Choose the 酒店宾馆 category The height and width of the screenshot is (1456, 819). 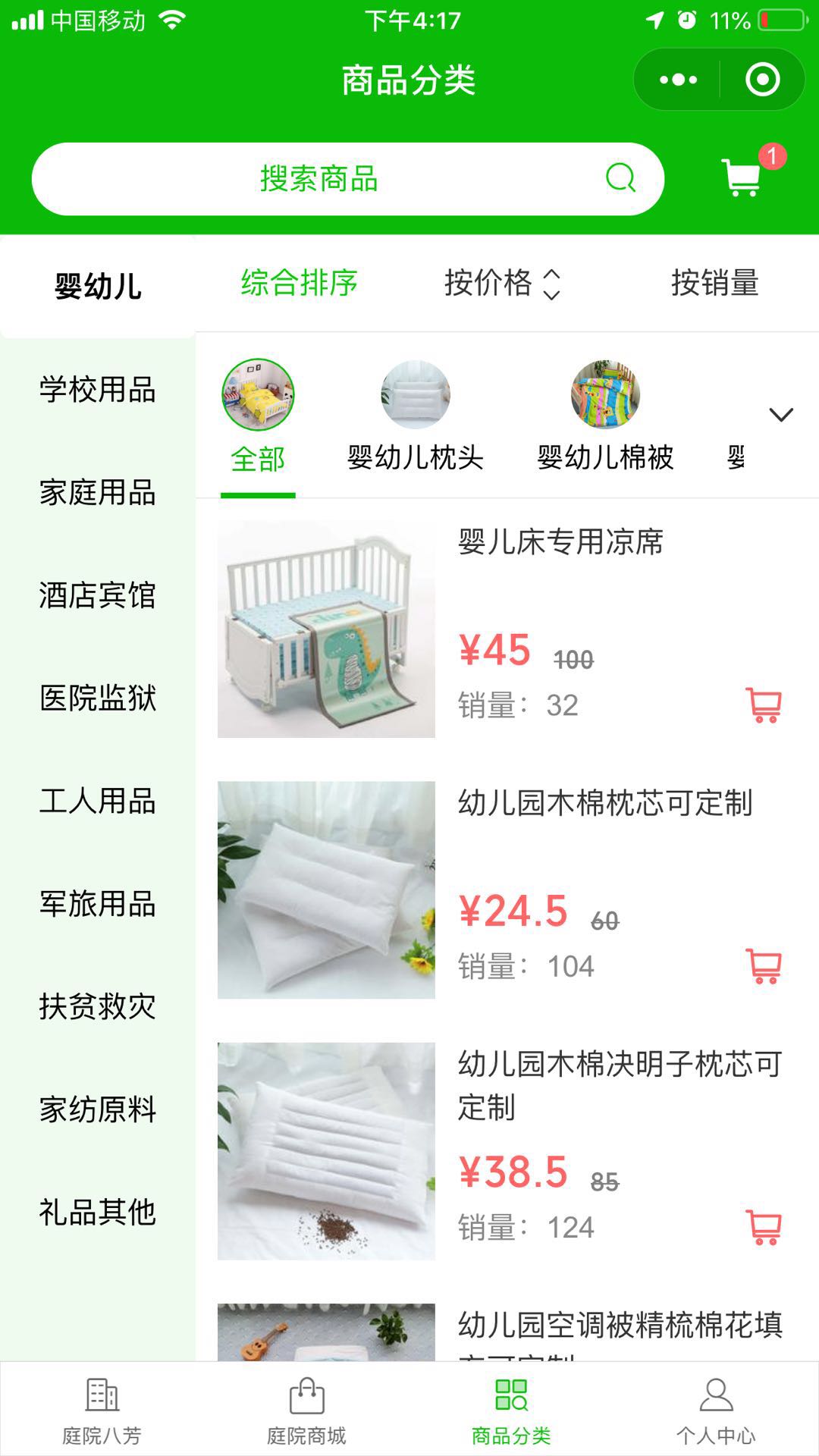(97, 595)
